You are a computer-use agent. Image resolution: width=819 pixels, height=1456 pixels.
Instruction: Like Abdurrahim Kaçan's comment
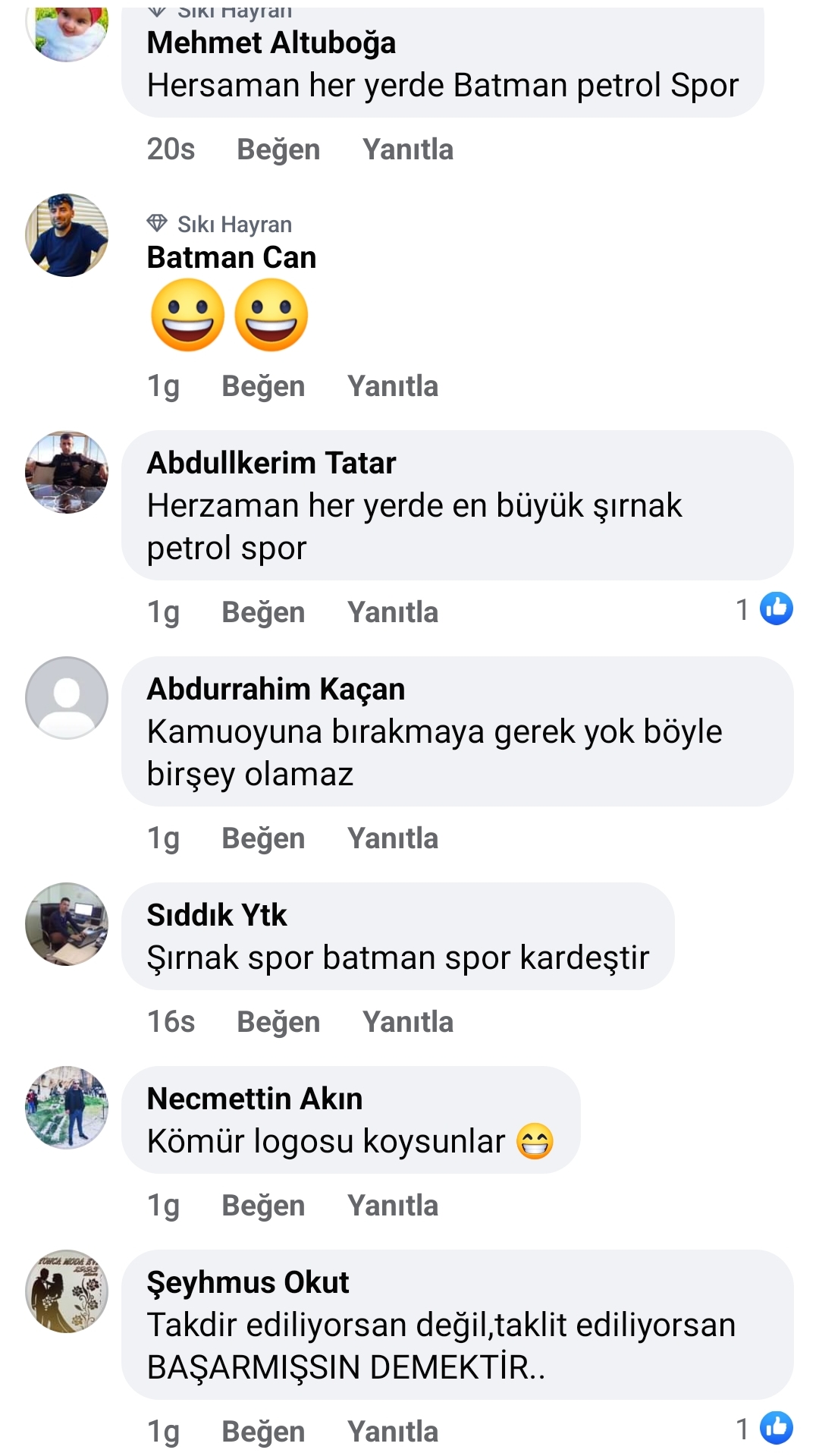click(x=263, y=838)
